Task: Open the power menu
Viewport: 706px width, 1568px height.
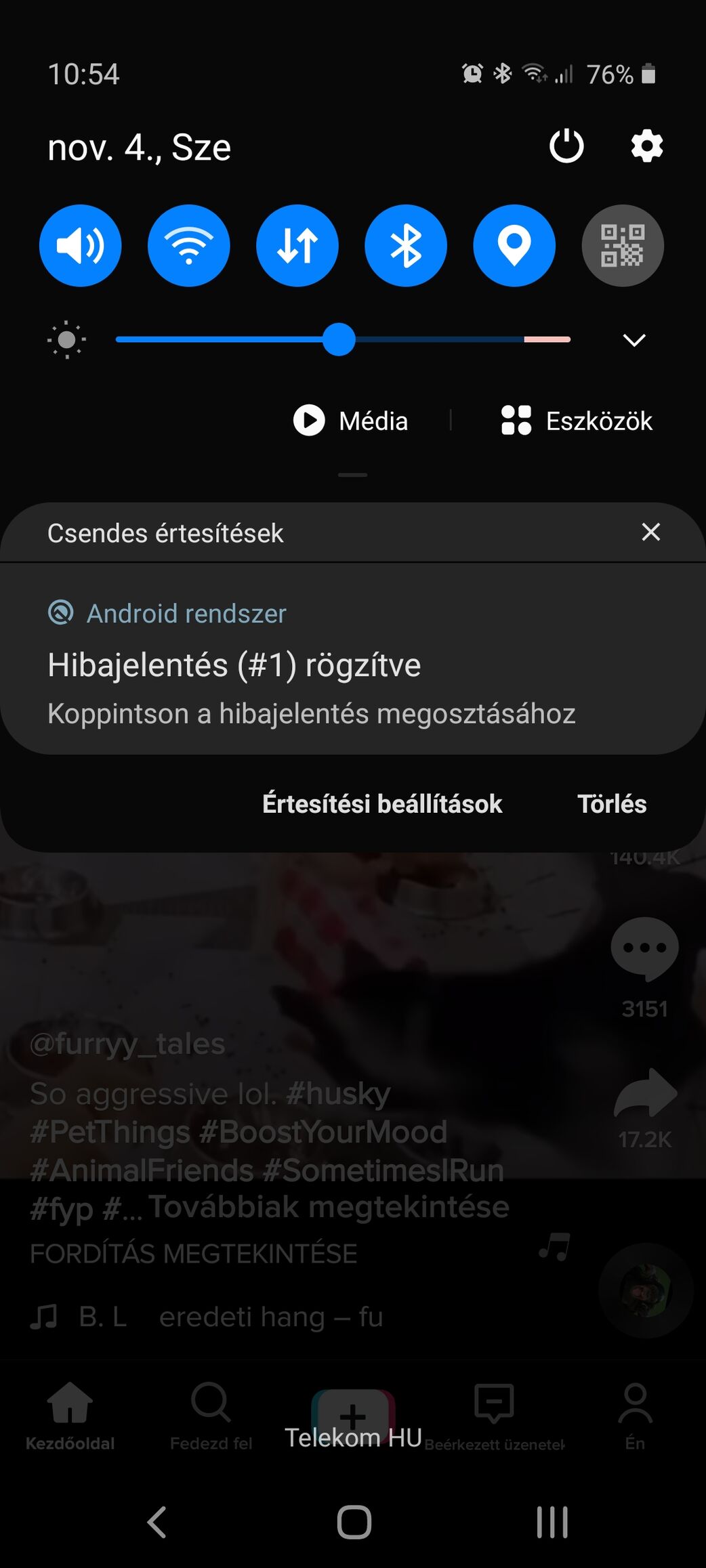Action: [566, 146]
